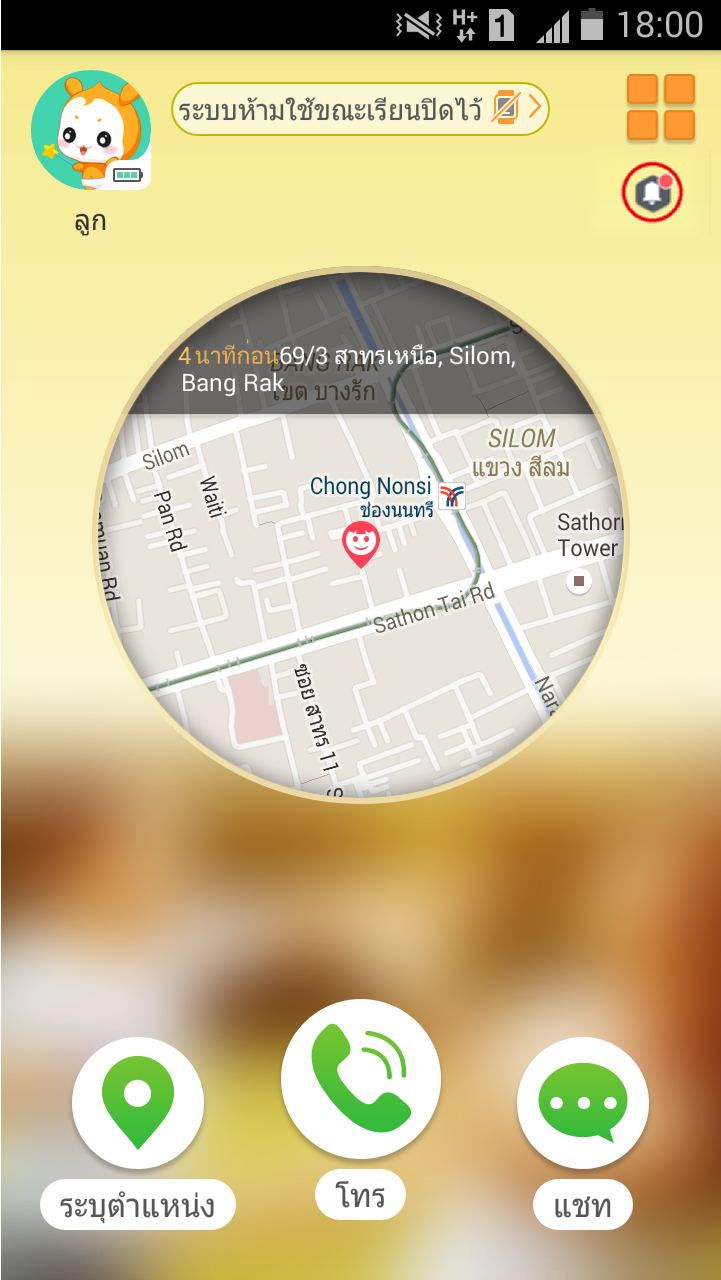Screen dimensions: 721x1280
Task: Open the child's avatar profile
Action: click(91, 130)
